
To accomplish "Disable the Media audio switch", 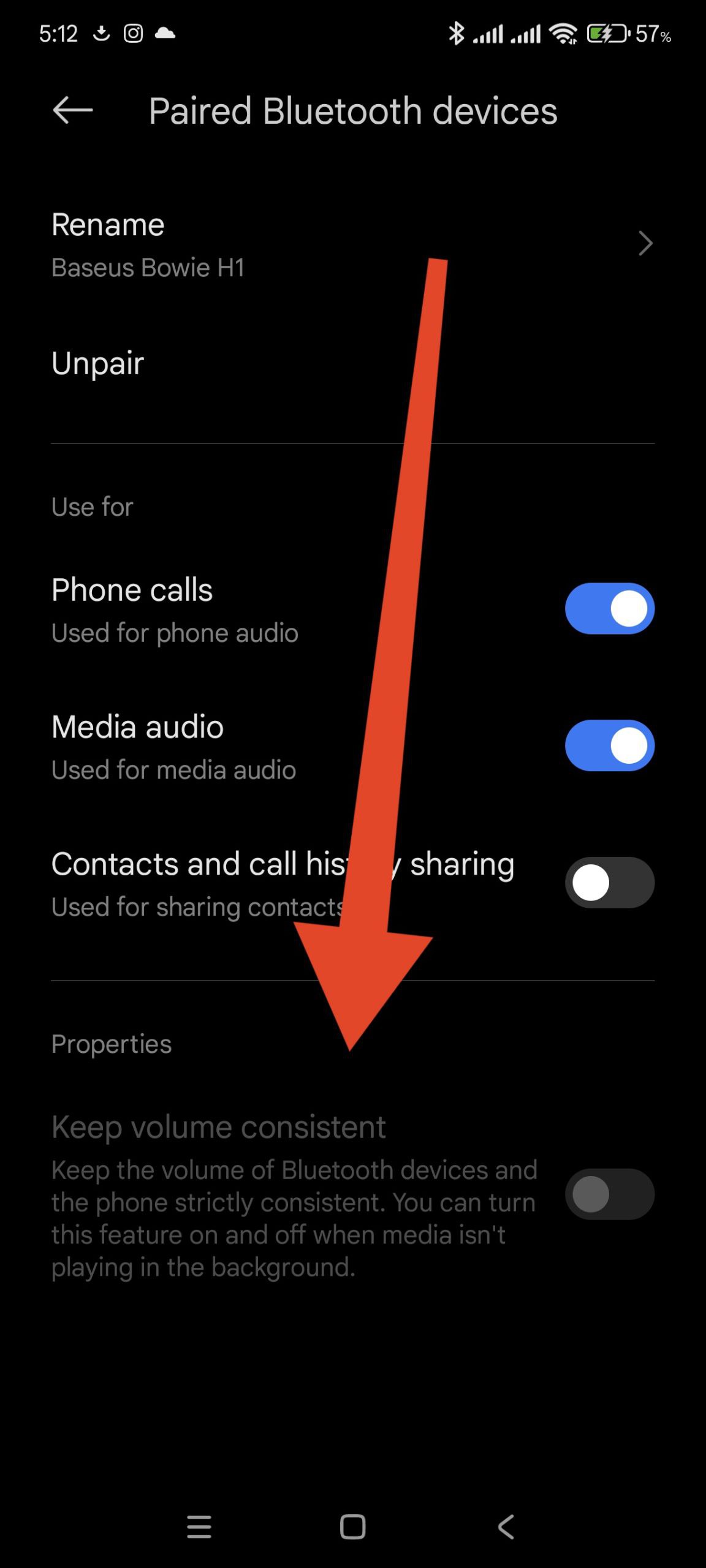I will (610, 745).
